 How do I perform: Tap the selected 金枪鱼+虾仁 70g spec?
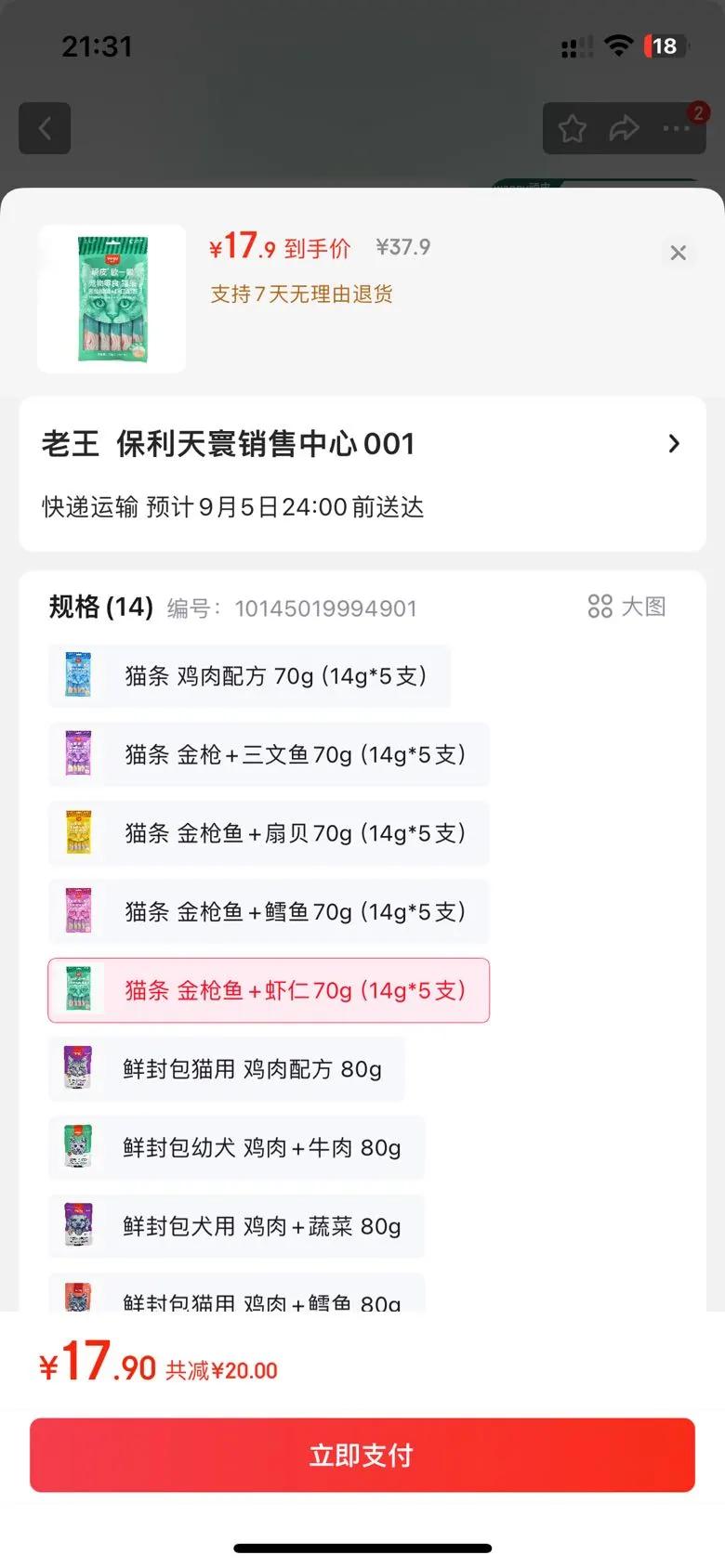coord(269,990)
